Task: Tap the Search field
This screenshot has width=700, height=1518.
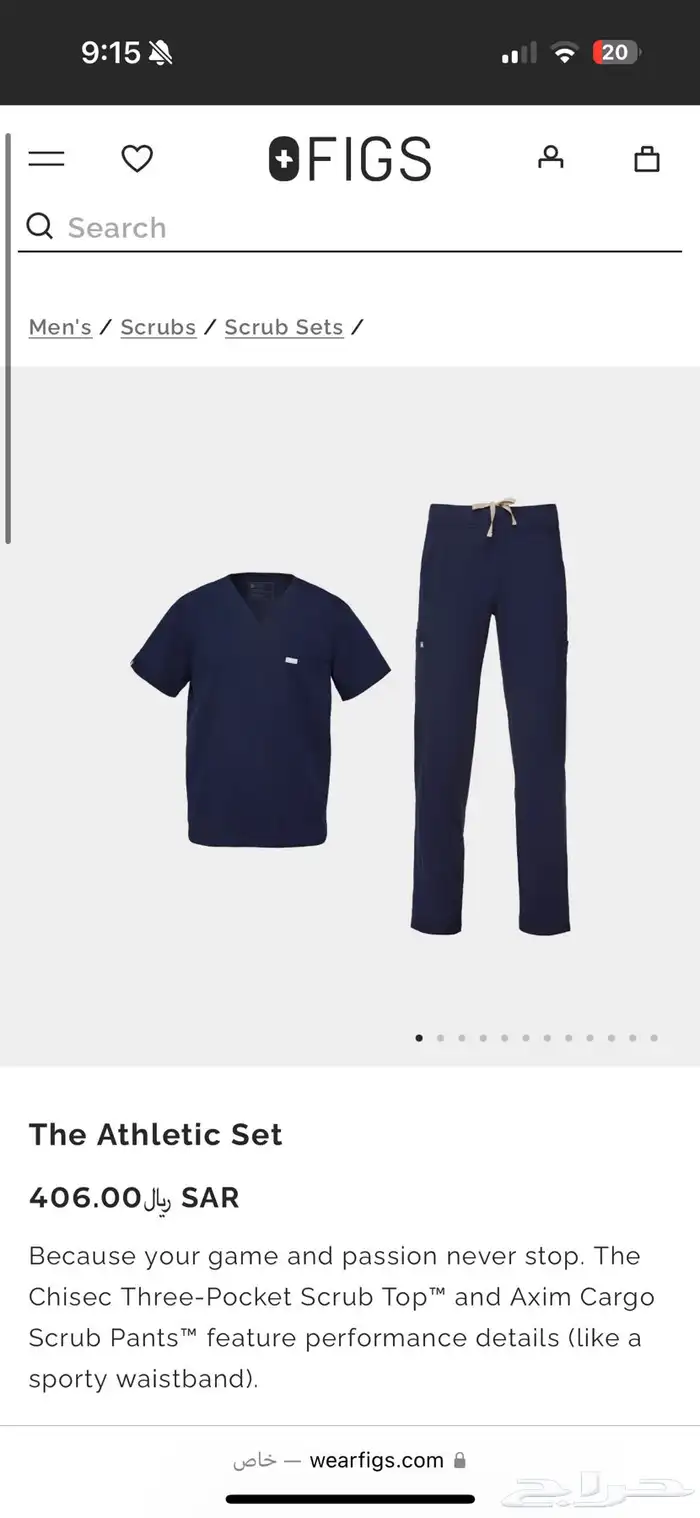Action: pos(350,228)
